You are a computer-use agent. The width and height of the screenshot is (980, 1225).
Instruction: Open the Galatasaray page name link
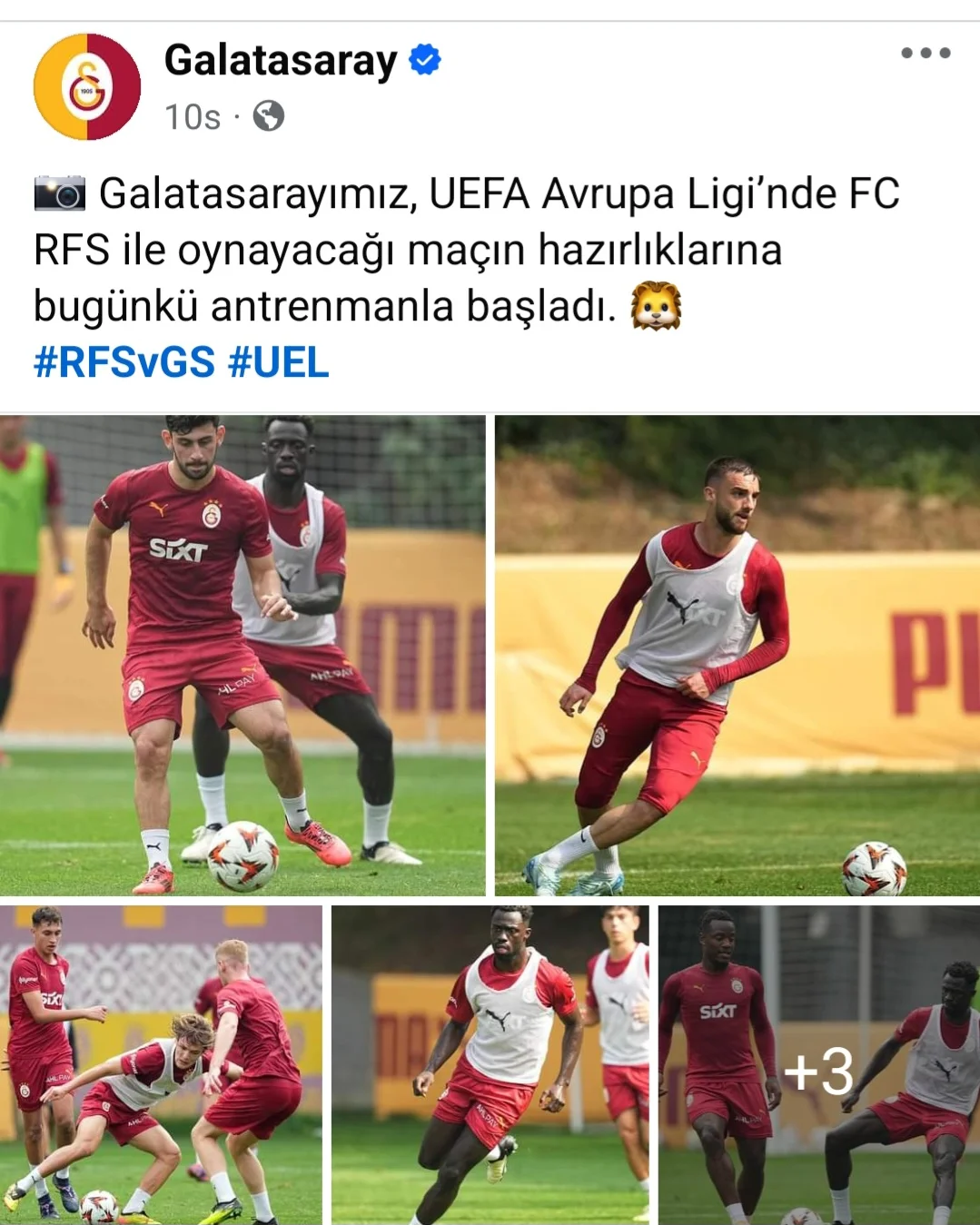(281, 61)
